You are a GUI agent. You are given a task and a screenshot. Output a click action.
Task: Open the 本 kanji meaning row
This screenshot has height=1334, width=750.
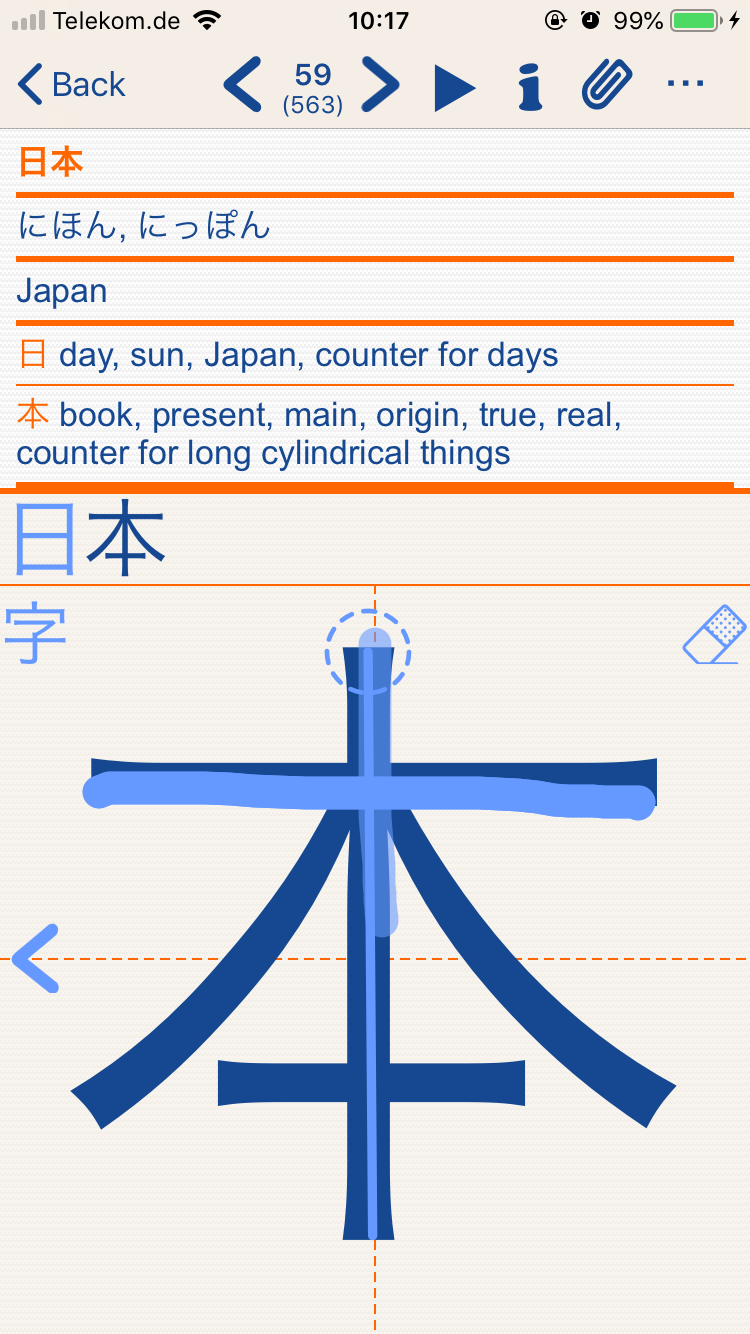tap(320, 433)
